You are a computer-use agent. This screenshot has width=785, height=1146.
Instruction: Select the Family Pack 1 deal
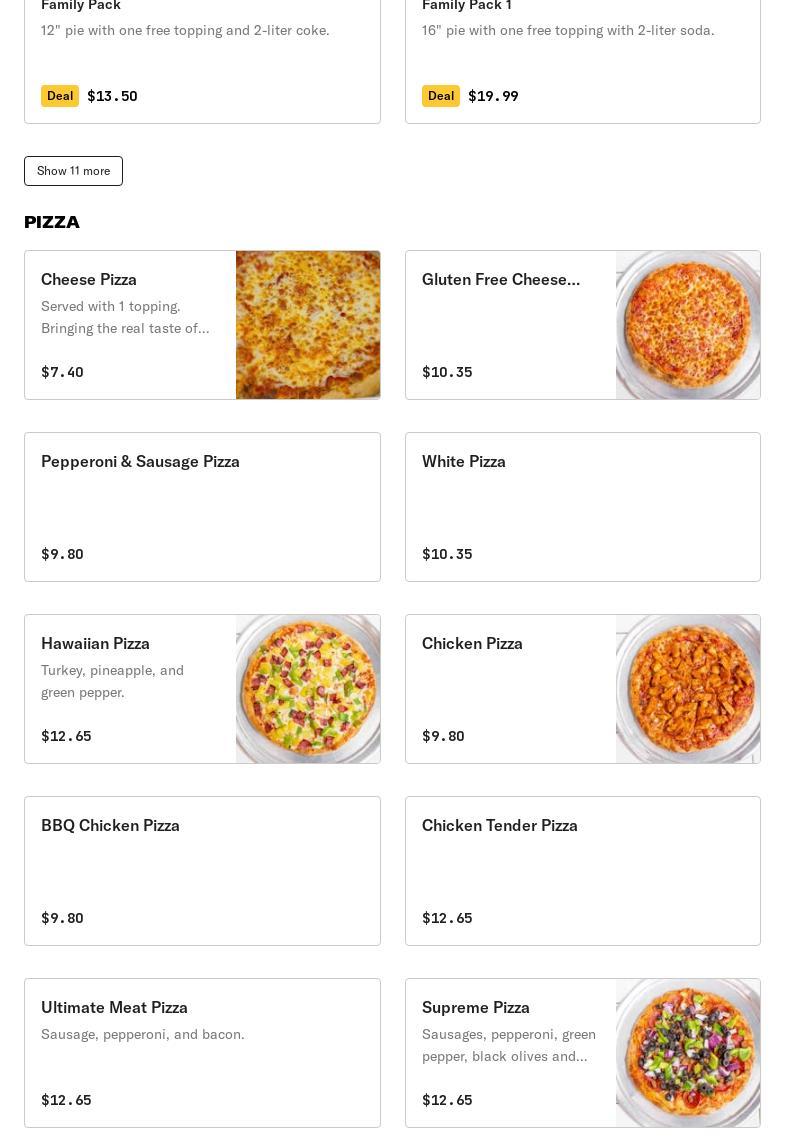582,60
